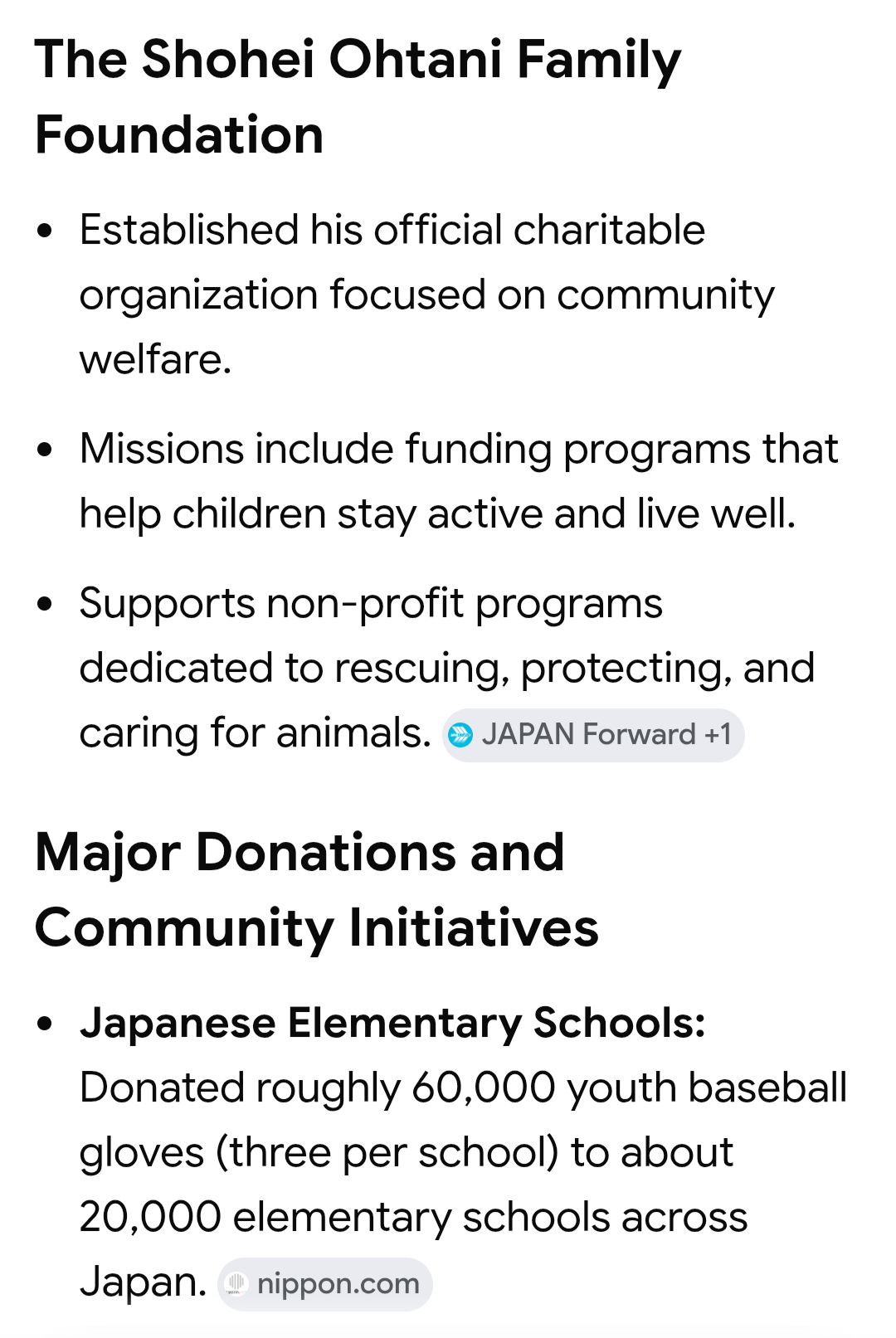The height and width of the screenshot is (1338, 896).
Task: Open the JAPAN Forward +1 source chip
Action: click(592, 735)
